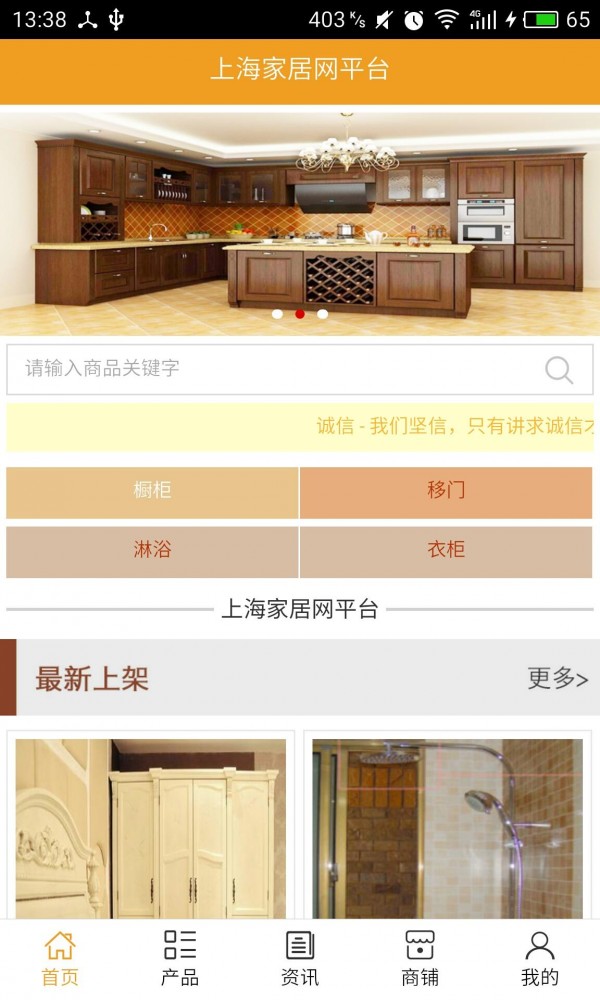Select the 衣柜 category
Viewport: 600px width, 1000px height.
(x=446, y=550)
